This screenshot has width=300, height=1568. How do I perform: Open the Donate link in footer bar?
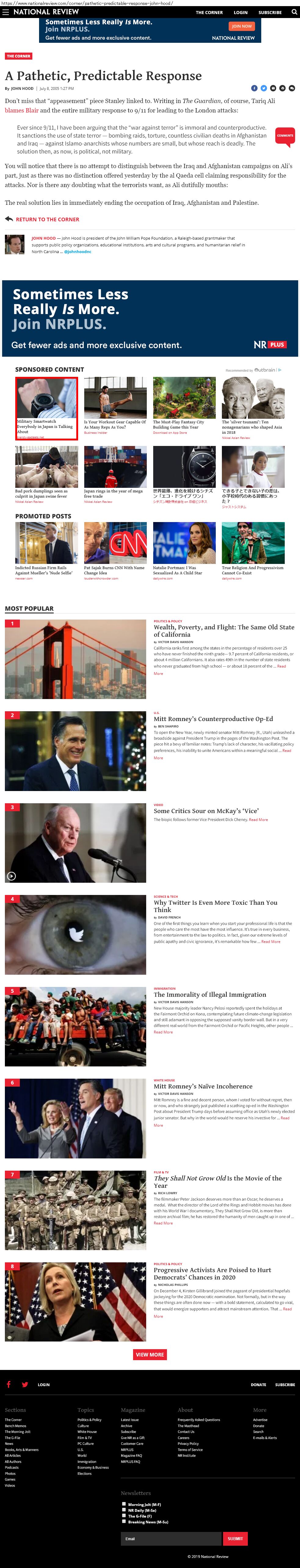pyautogui.click(x=258, y=1384)
